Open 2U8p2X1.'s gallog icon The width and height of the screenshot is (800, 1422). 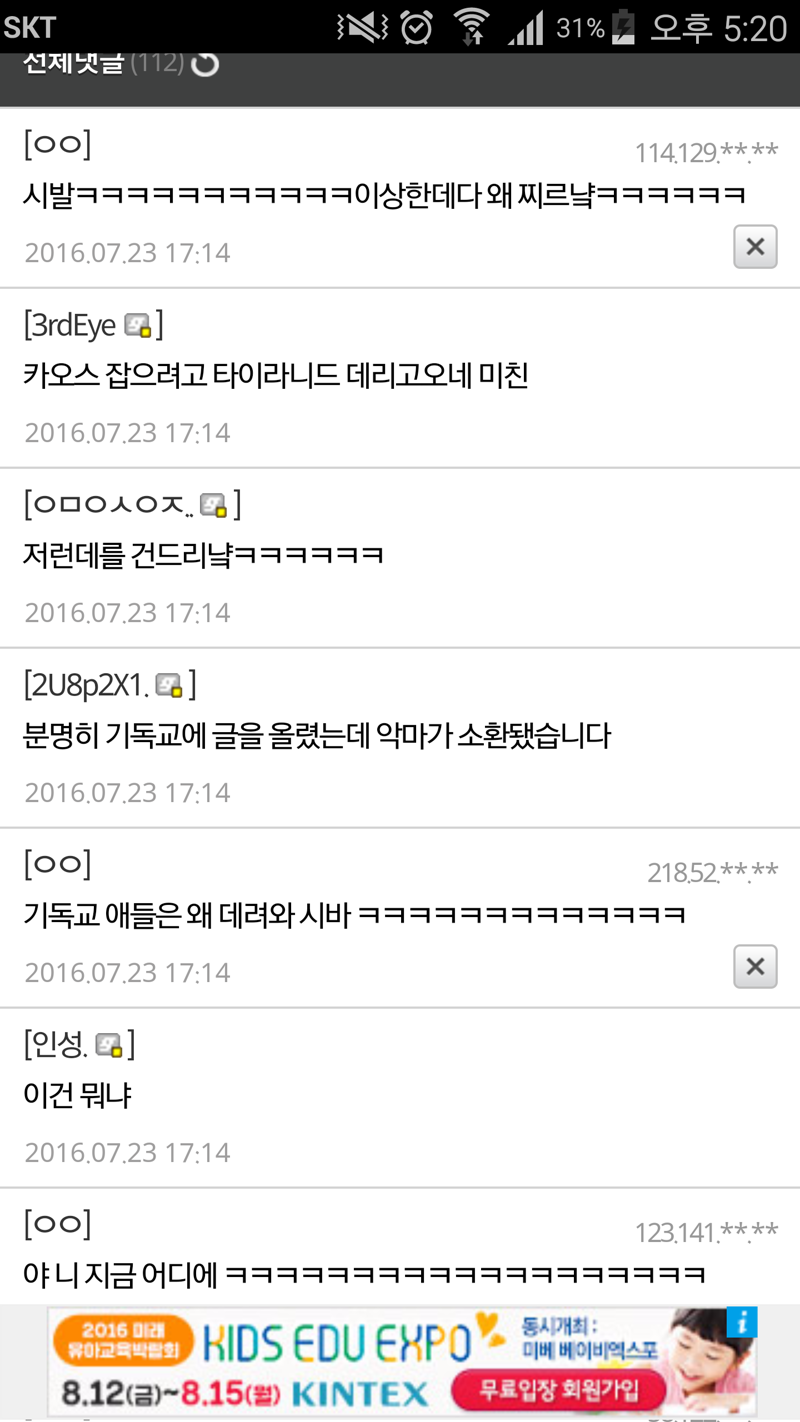pos(169,686)
